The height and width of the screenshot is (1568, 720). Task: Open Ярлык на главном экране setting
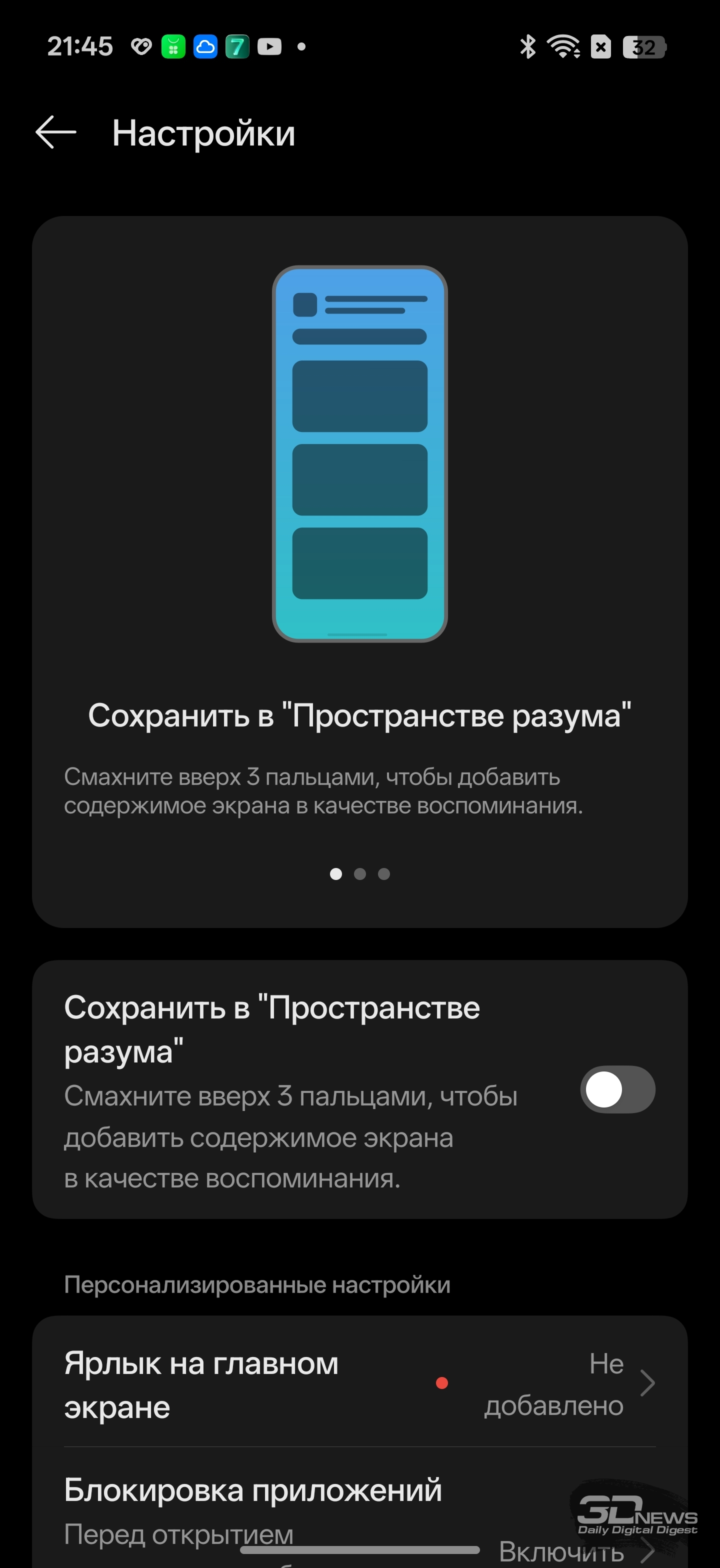click(359, 1384)
